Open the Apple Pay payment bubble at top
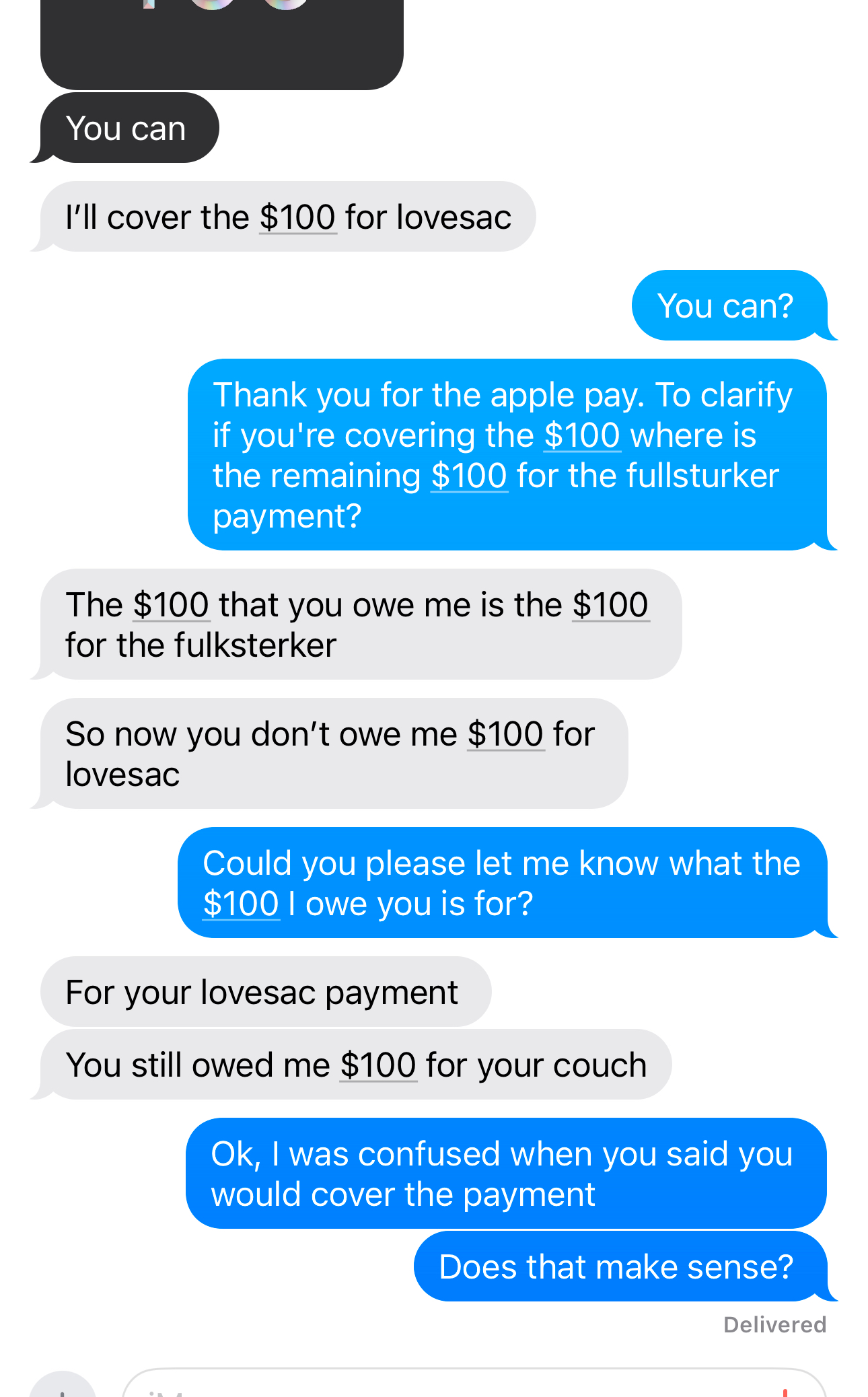This screenshot has width=868, height=1397. tap(222, 40)
